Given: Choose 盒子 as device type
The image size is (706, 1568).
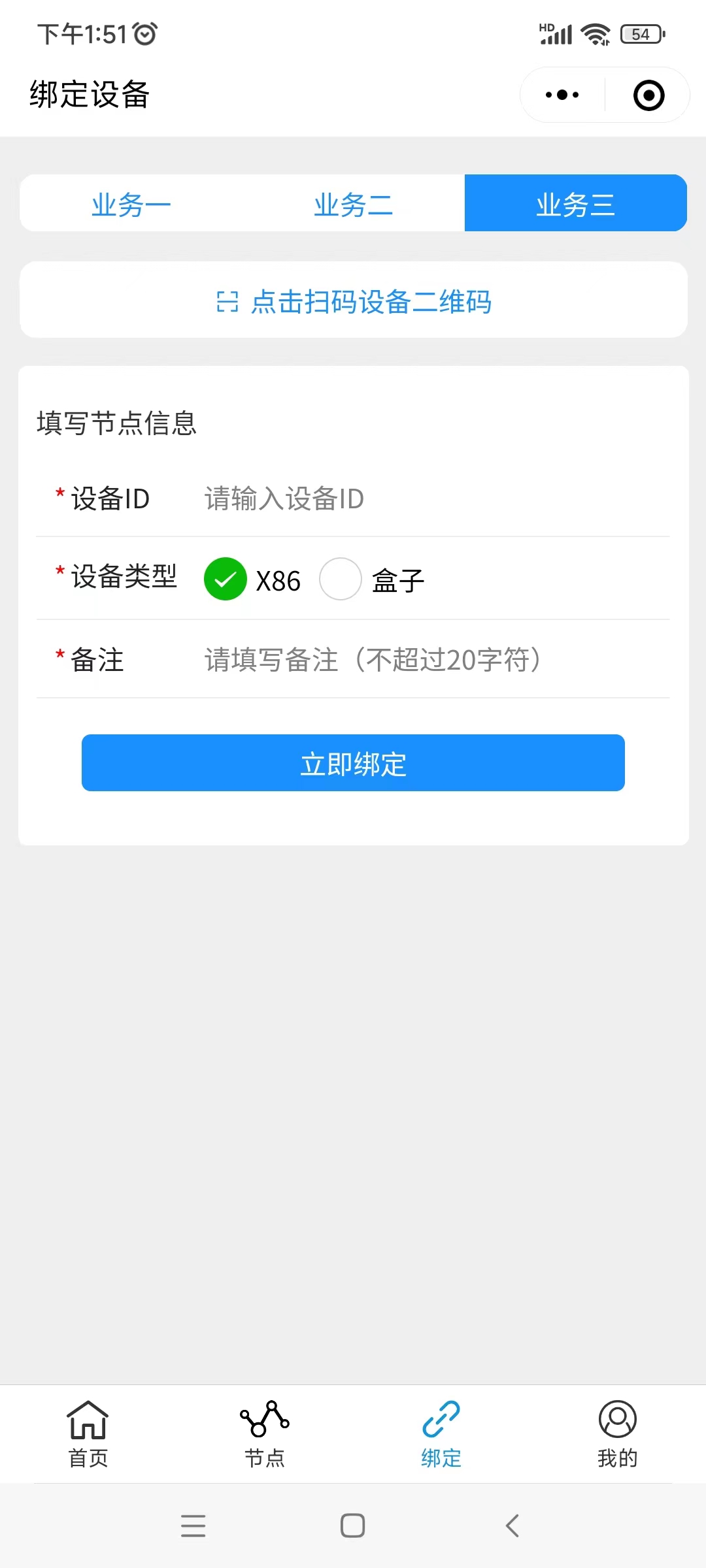Looking at the screenshot, I should click(x=341, y=579).
